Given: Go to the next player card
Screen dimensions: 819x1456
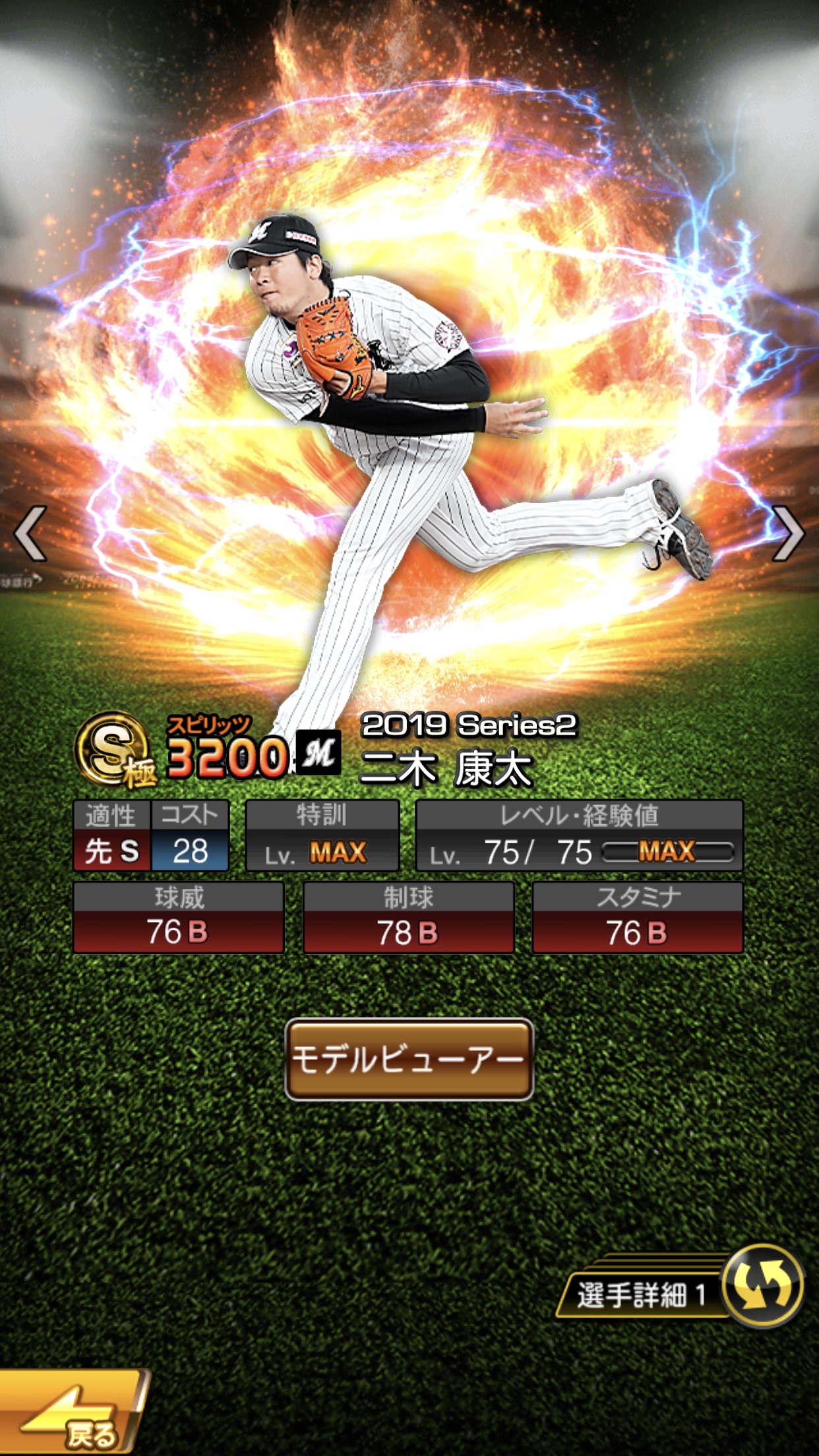Looking at the screenshot, I should [x=788, y=533].
